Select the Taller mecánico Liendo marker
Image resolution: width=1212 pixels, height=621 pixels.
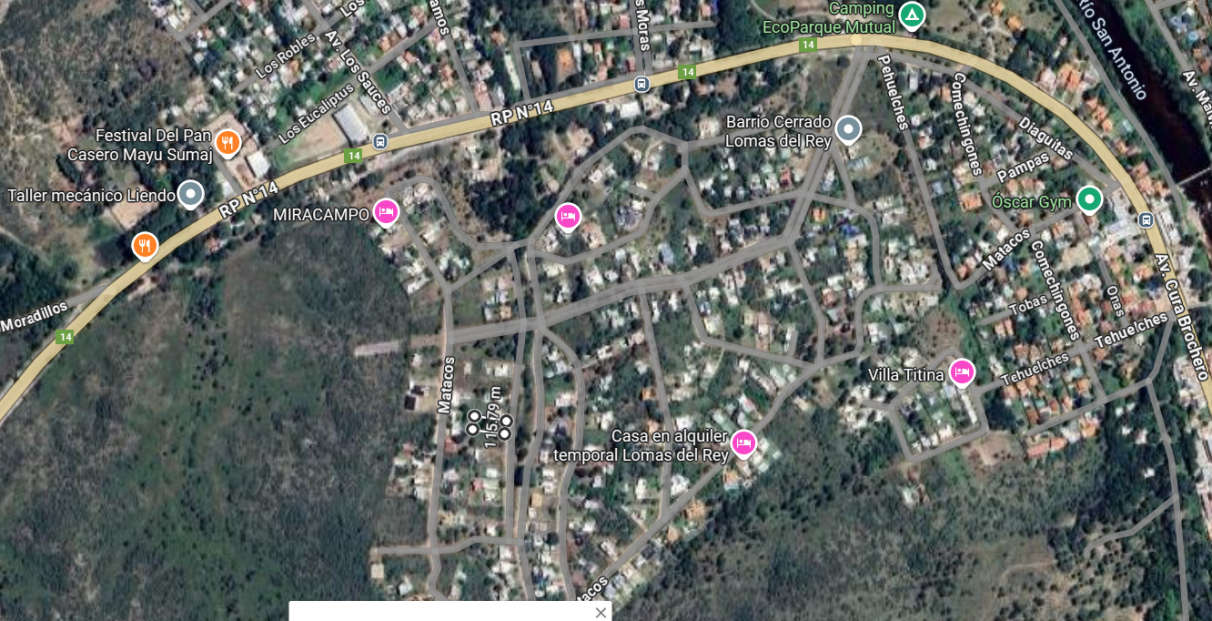pyautogui.click(x=191, y=194)
